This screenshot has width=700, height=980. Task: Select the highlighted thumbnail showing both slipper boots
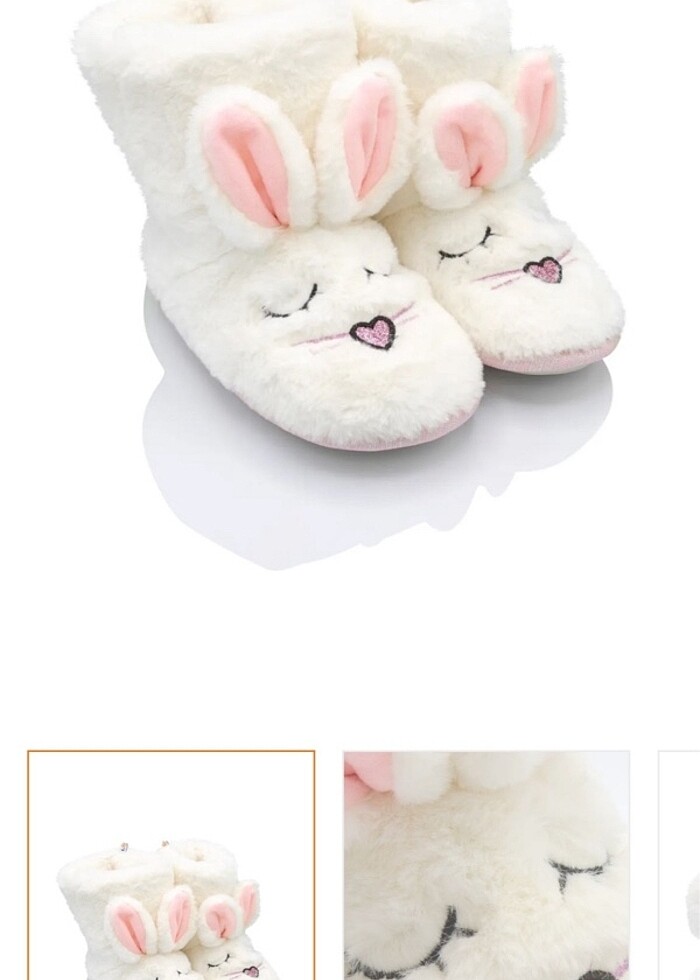tap(171, 865)
